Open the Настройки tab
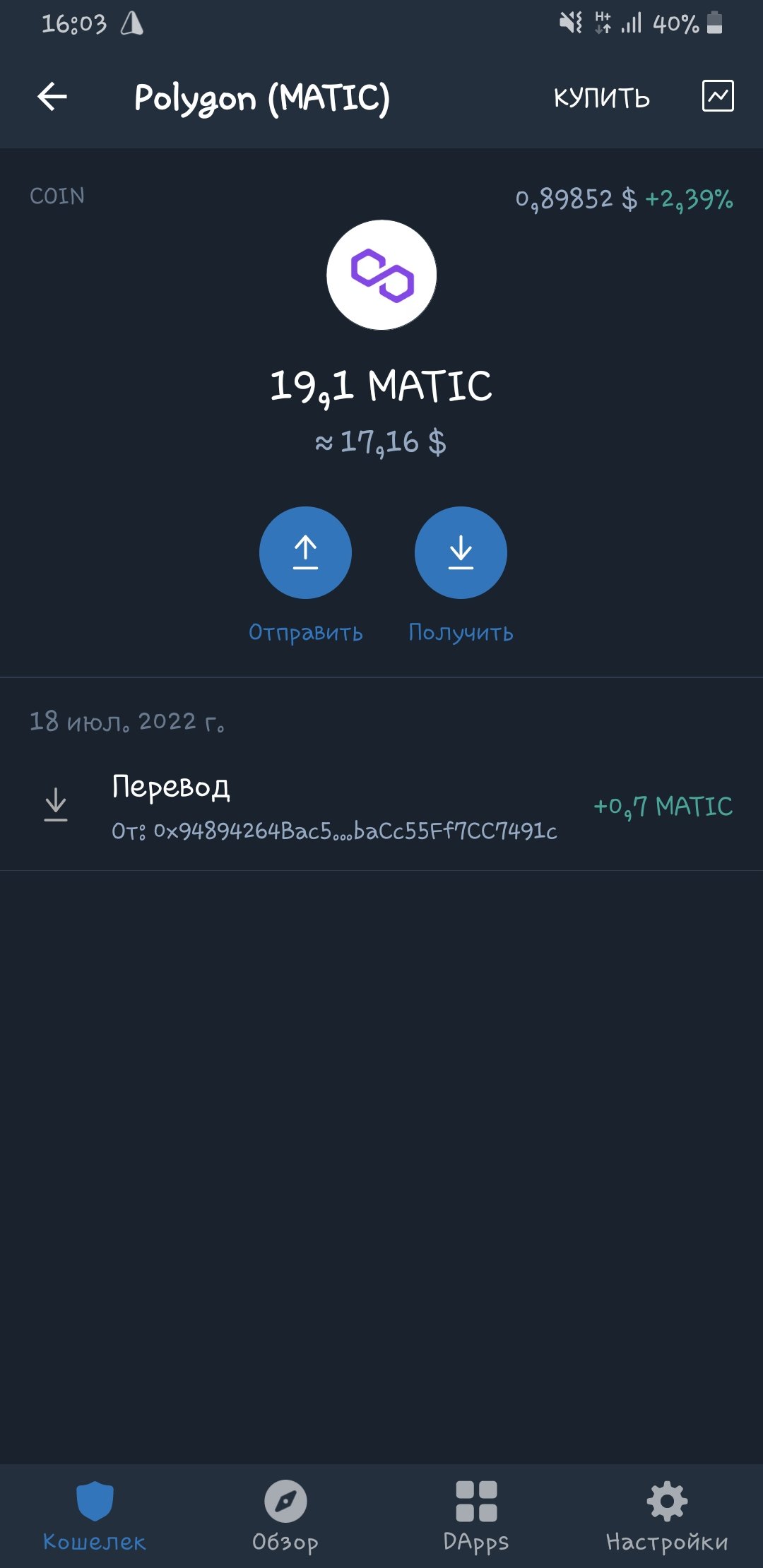 667,1516
